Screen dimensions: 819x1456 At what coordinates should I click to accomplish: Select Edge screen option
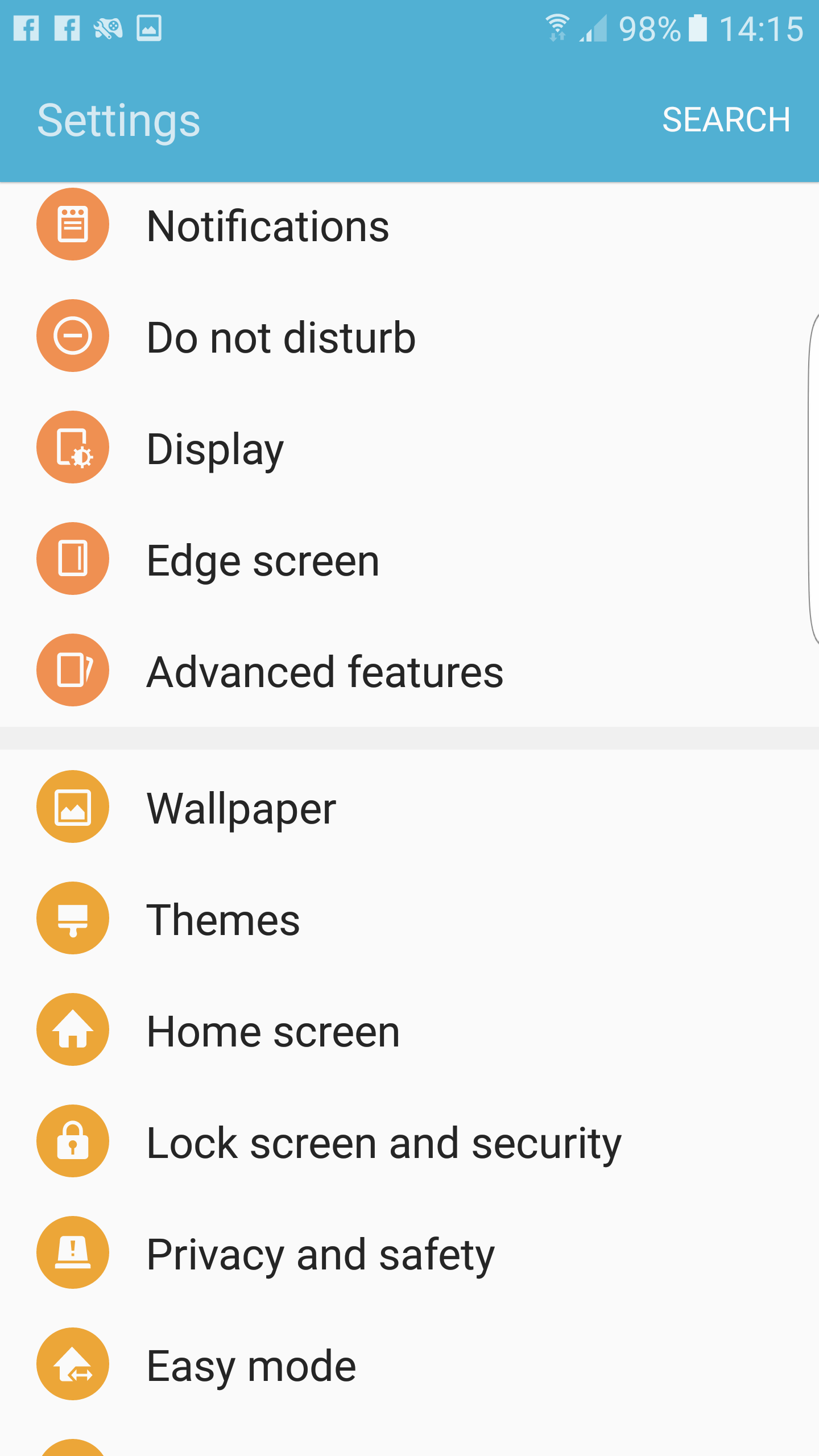pos(263,560)
